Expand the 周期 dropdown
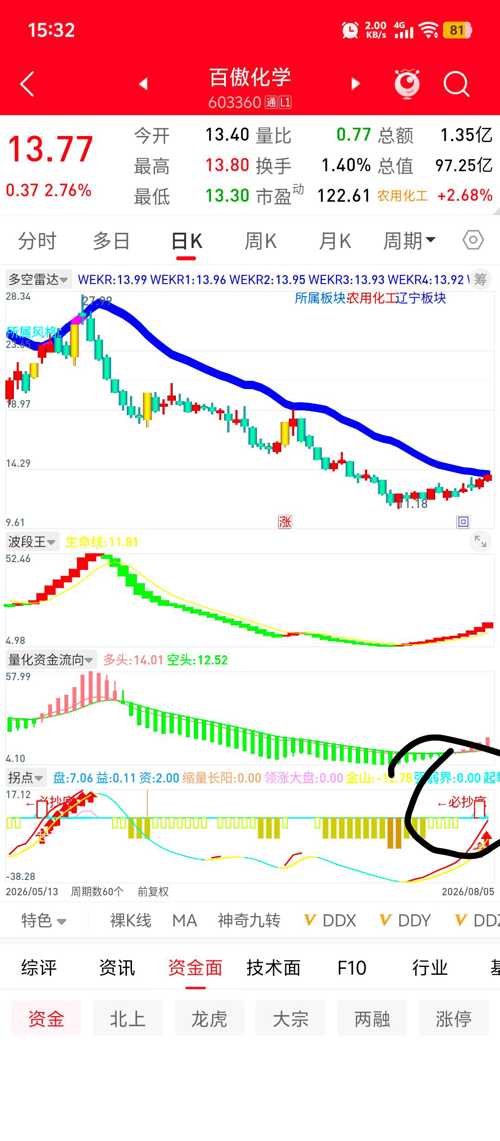This screenshot has height=1141, width=500. [x=410, y=240]
